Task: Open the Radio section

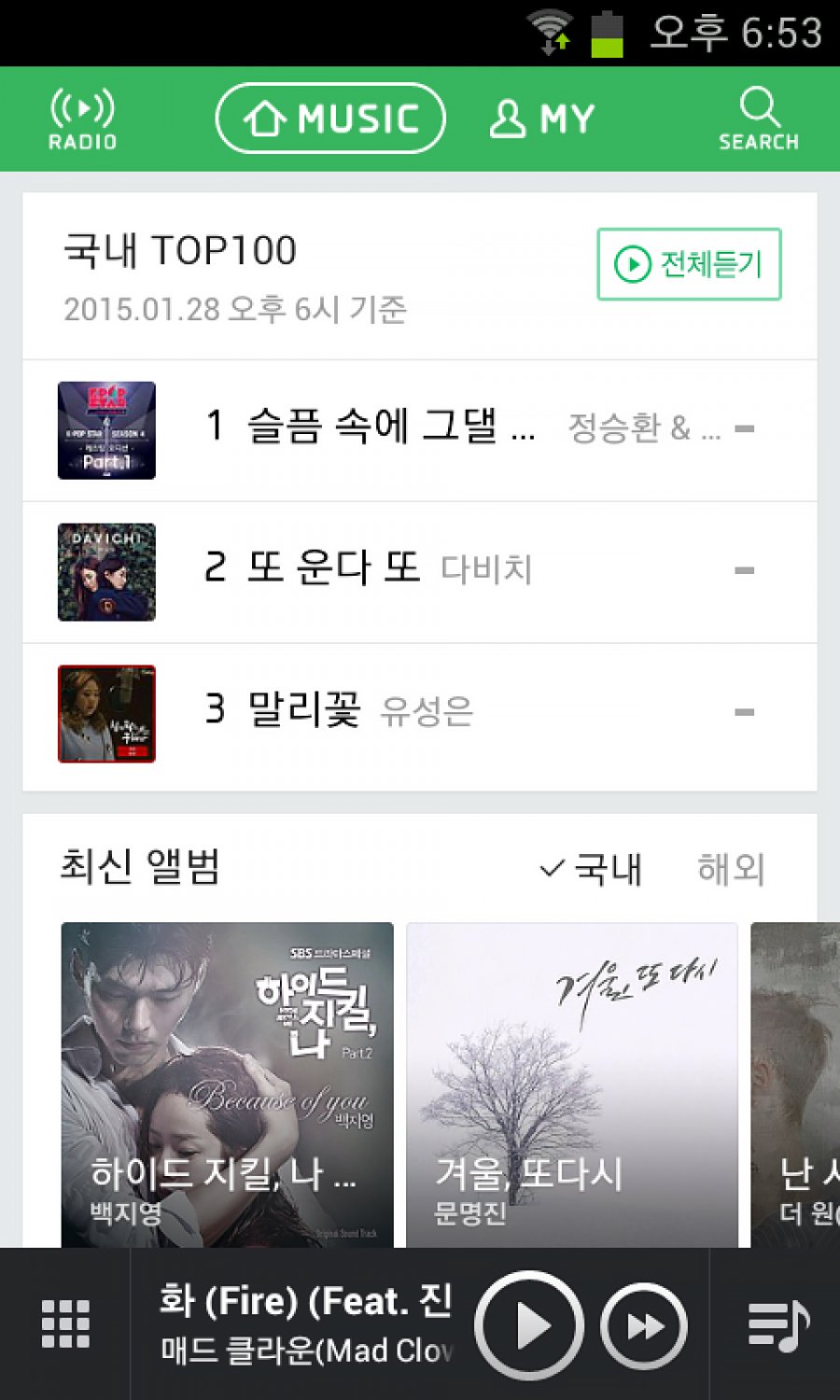Action: pyautogui.click(x=82, y=119)
